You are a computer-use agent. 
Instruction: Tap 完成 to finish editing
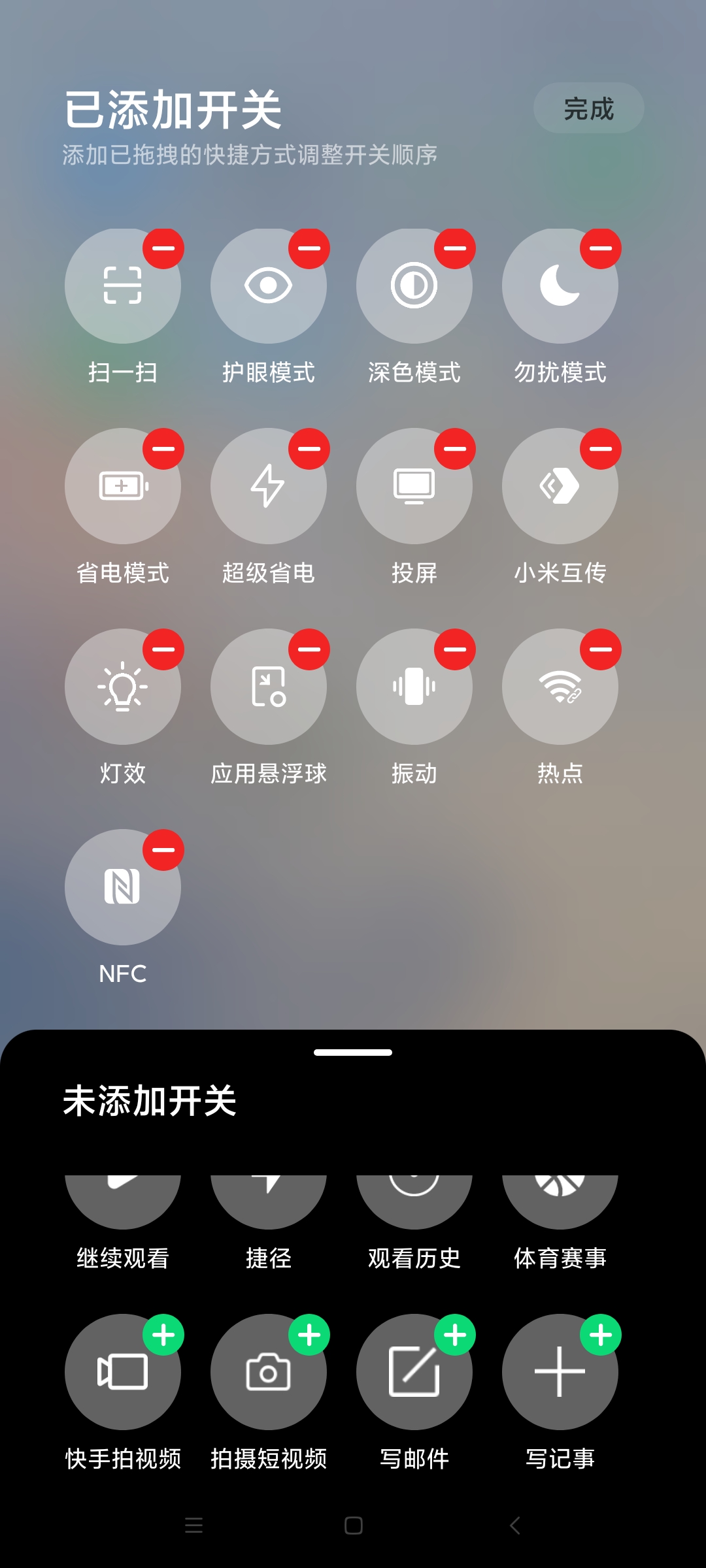coord(588,108)
